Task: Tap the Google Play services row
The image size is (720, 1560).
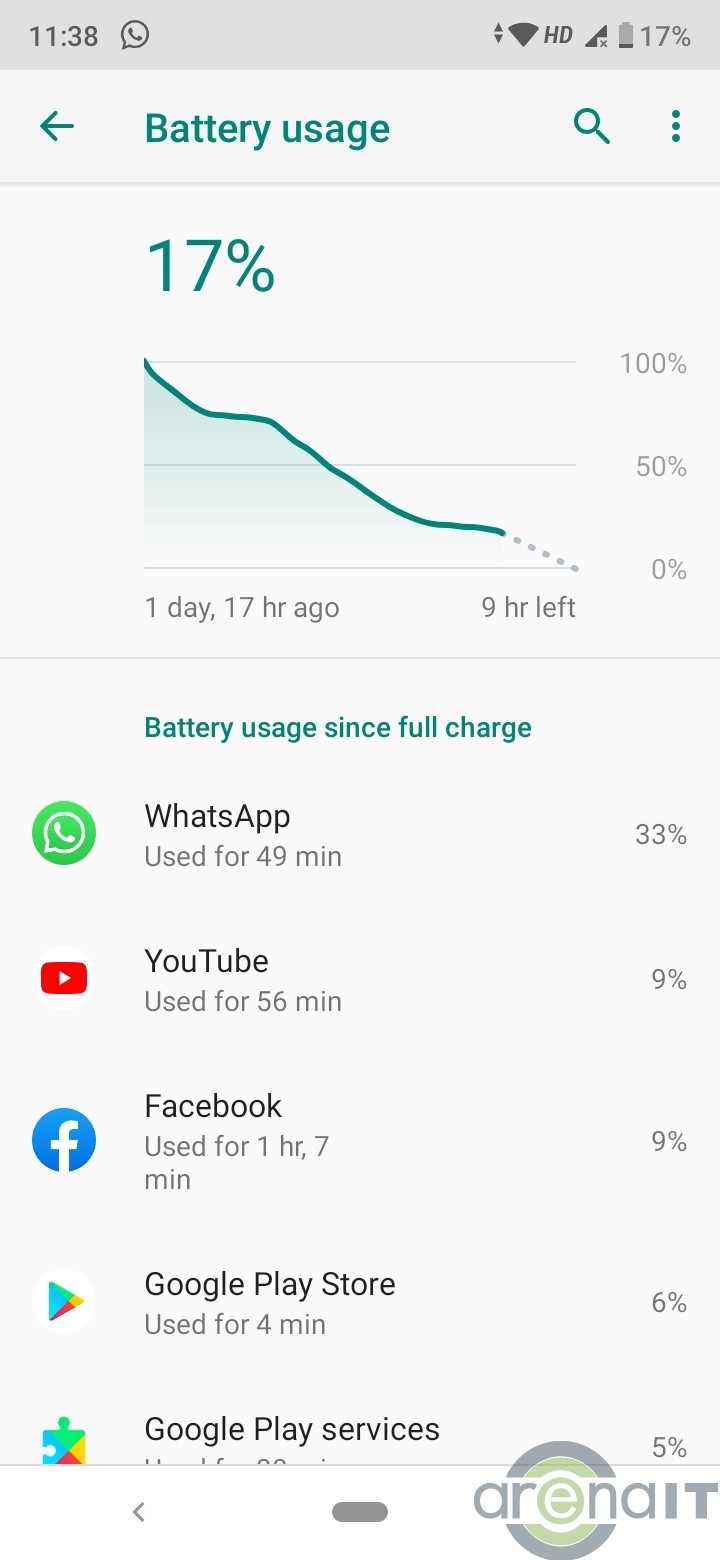Action: point(360,1436)
